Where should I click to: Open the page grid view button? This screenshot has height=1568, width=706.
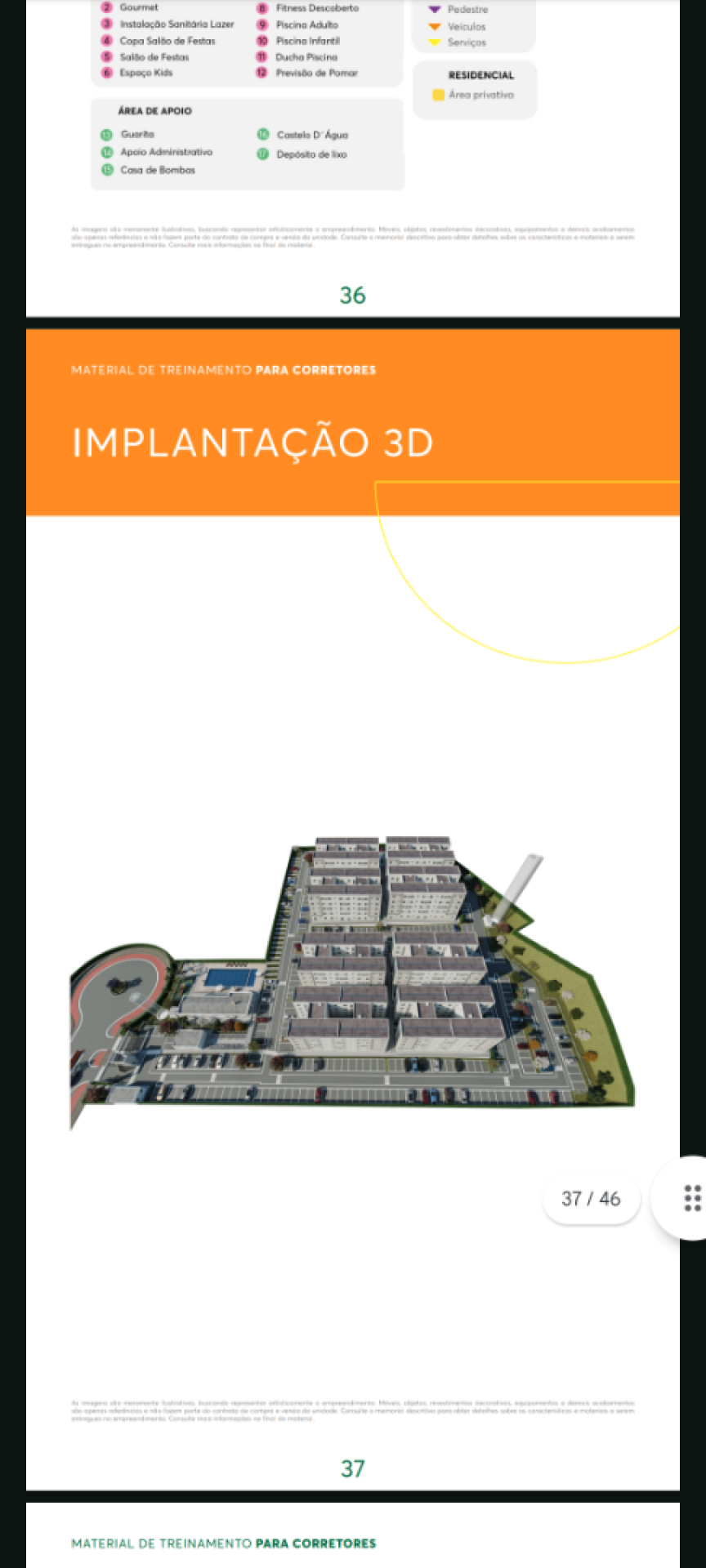click(x=686, y=1198)
